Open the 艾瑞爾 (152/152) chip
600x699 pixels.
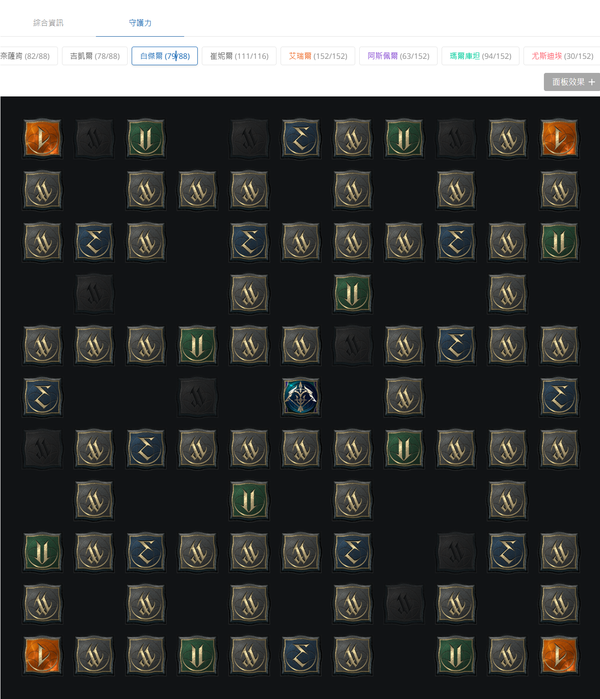[x=318, y=56]
